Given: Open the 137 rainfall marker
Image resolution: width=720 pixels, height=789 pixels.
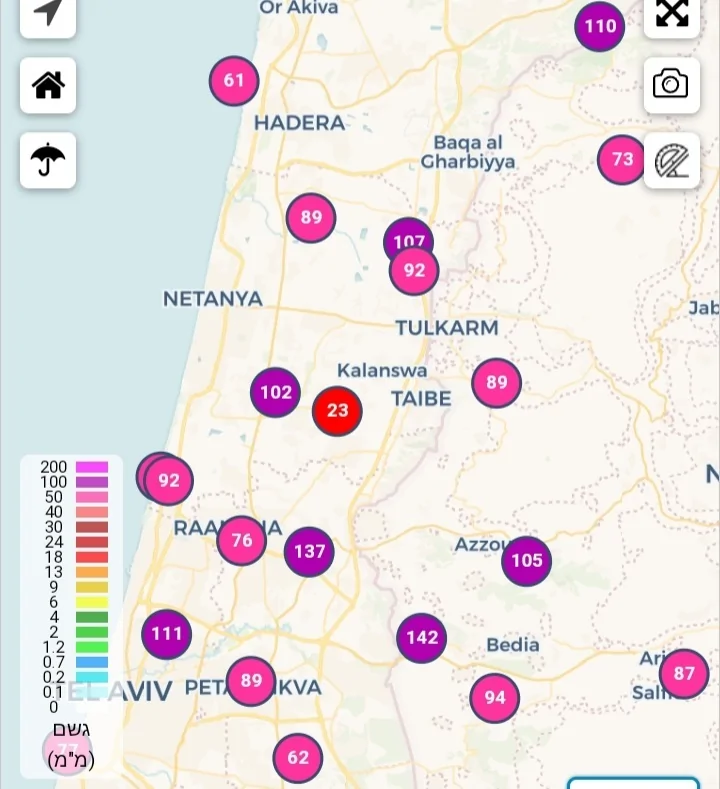Looking at the screenshot, I should click(x=309, y=552).
